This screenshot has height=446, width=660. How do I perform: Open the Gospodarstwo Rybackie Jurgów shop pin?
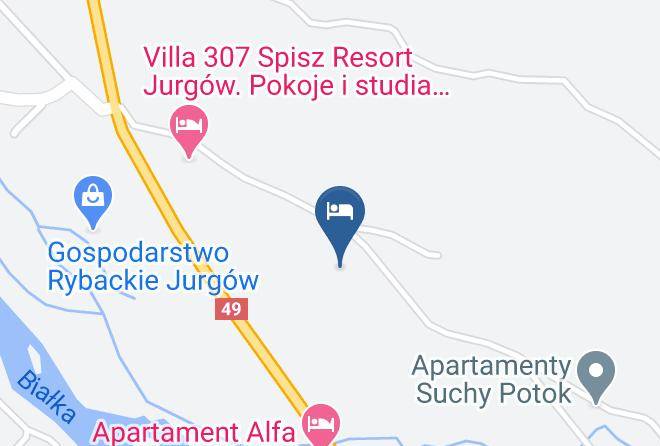pos(93,202)
